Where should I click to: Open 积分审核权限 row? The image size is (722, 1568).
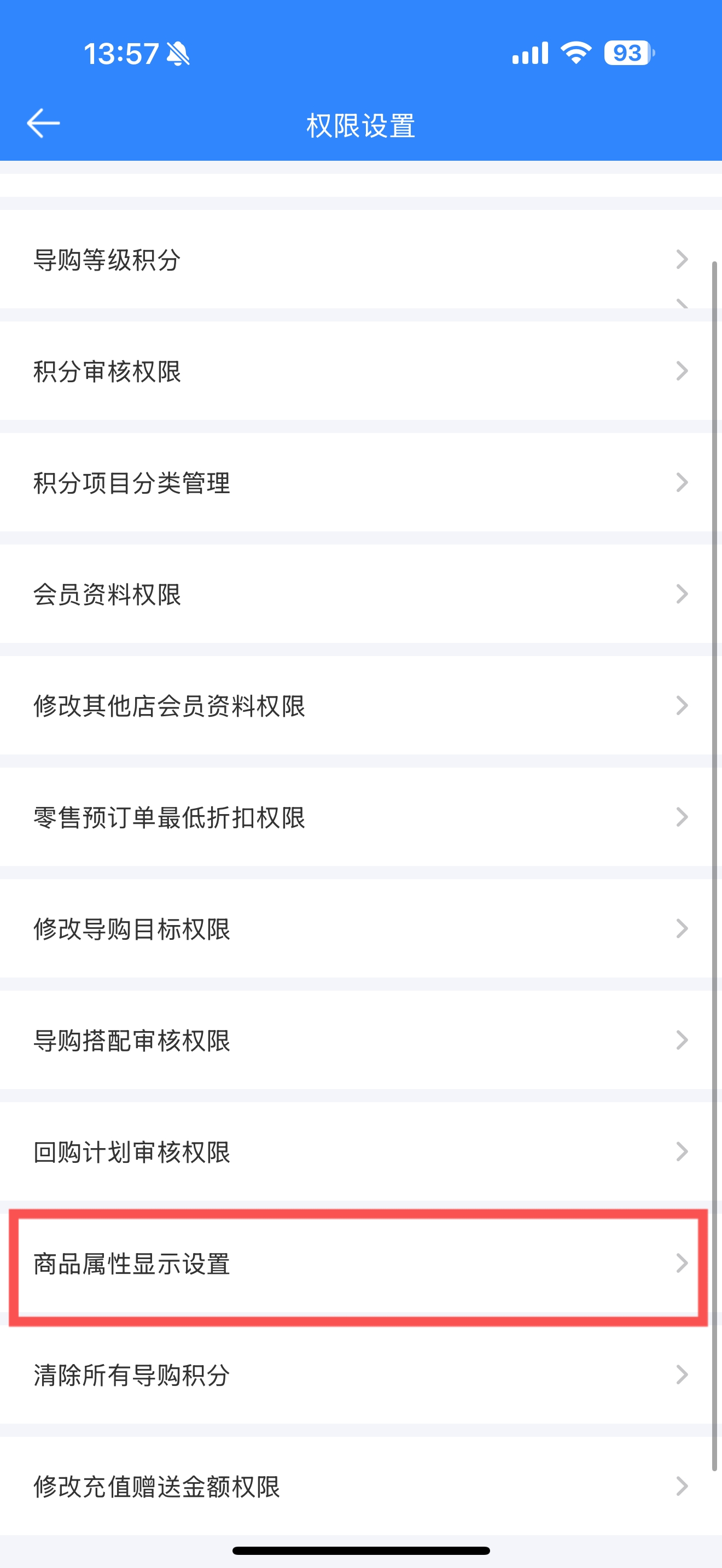point(361,371)
